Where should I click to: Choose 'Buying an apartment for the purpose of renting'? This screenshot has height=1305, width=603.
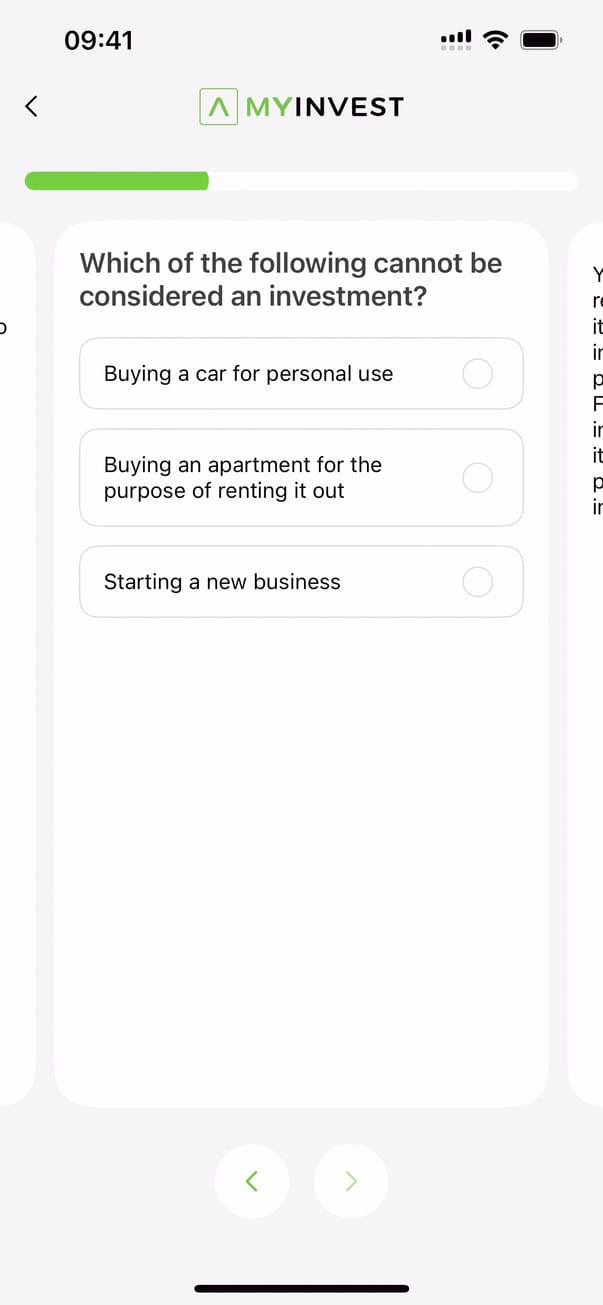click(x=301, y=478)
